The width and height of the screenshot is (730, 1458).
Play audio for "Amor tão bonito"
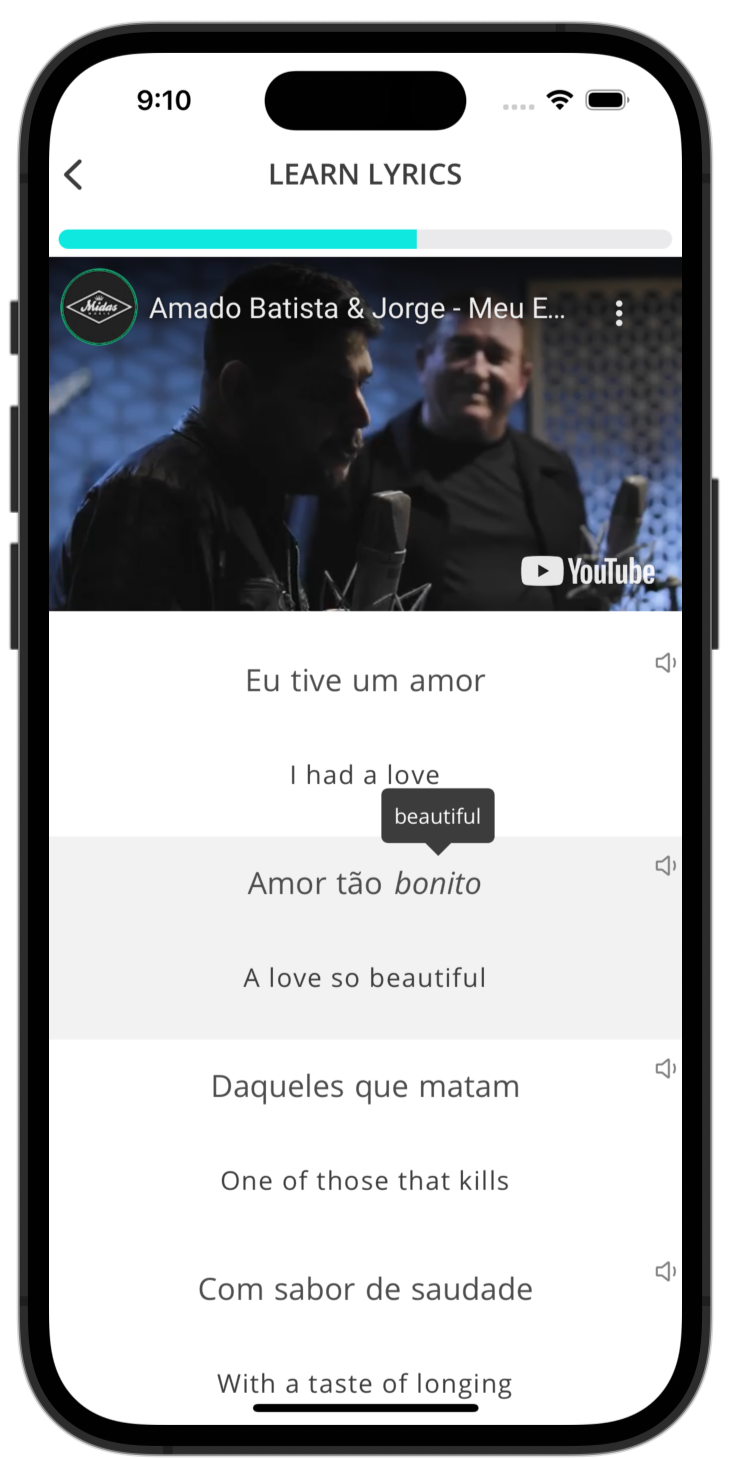tap(665, 866)
